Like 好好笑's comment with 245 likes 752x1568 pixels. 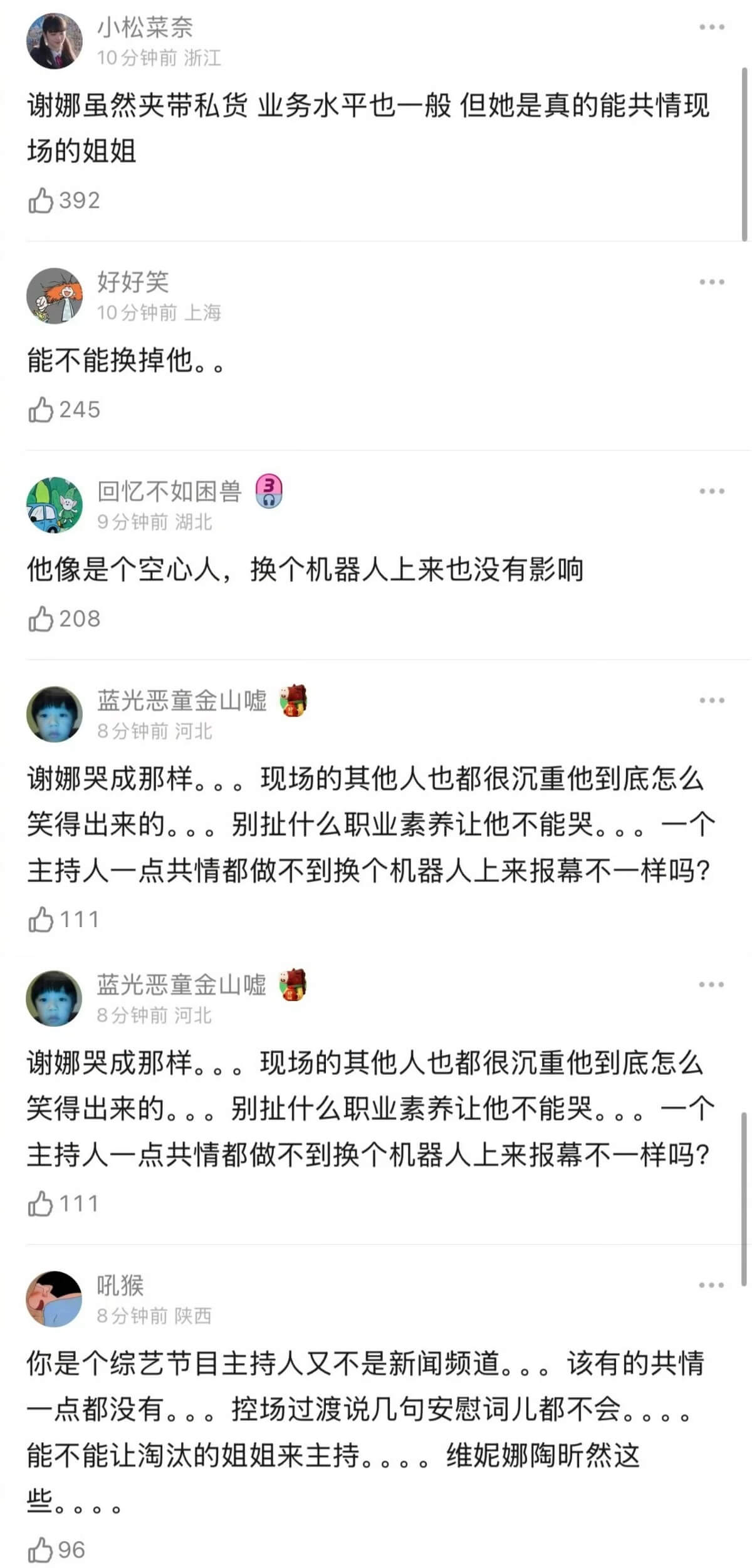pos(41,410)
